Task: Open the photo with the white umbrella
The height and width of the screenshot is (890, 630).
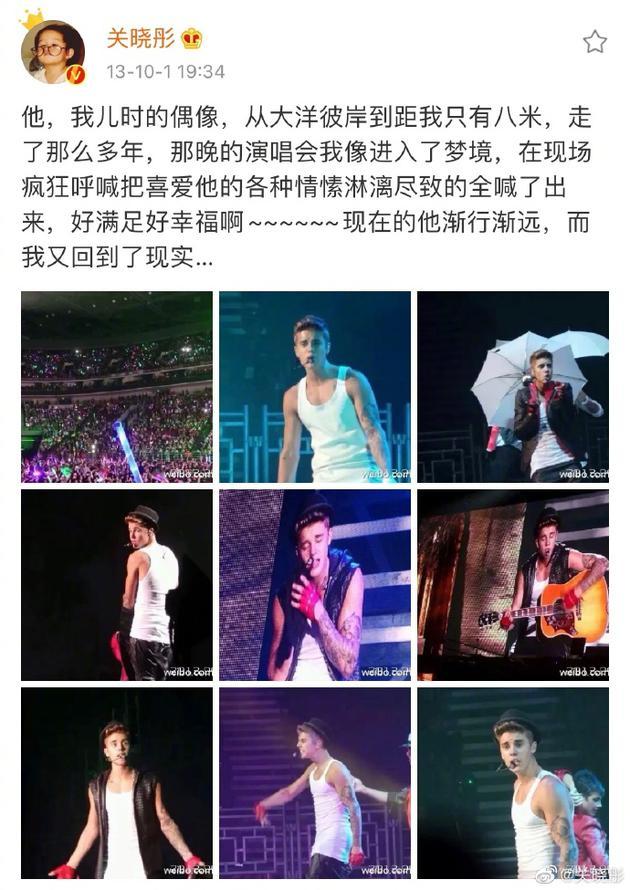Action: point(513,387)
